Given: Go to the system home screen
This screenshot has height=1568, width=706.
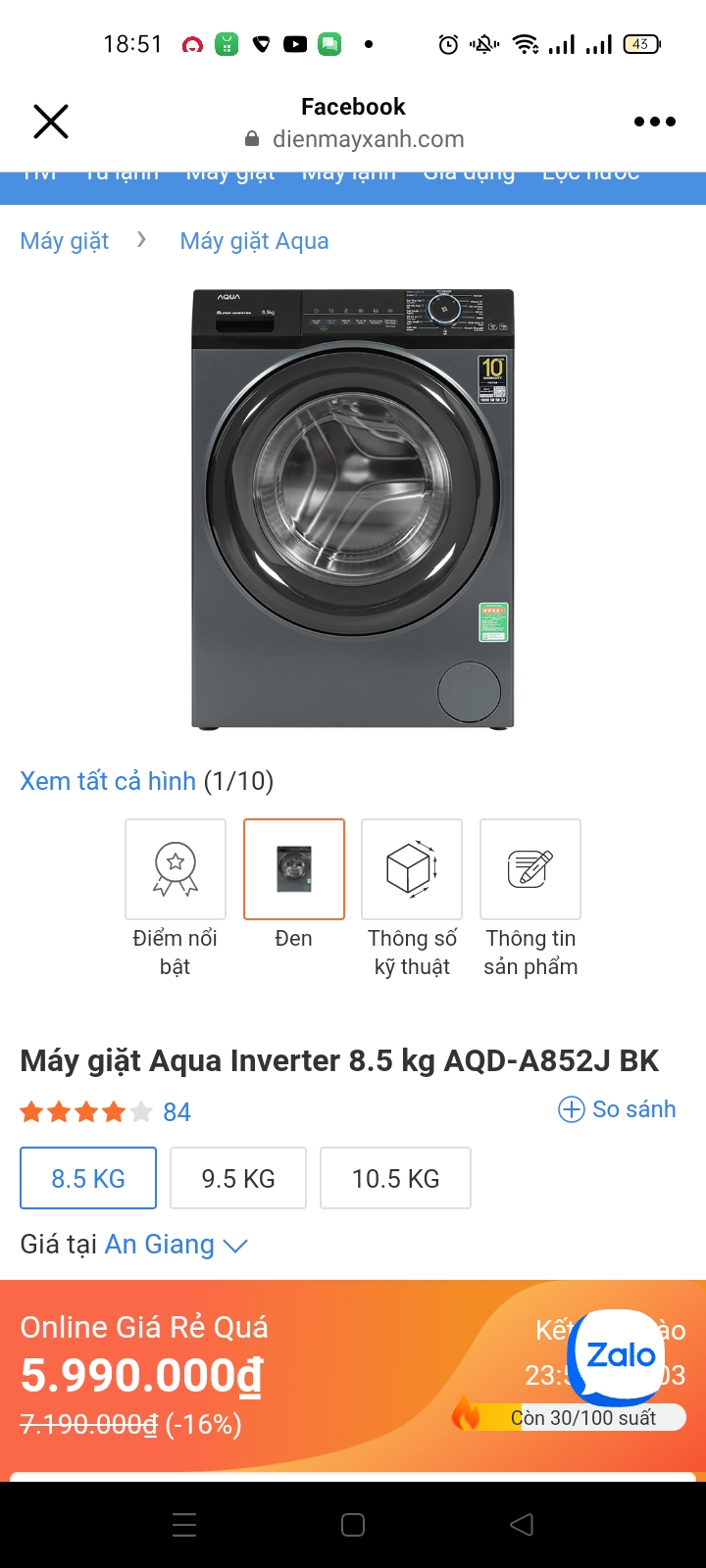Looking at the screenshot, I should [x=353, y=1524].
